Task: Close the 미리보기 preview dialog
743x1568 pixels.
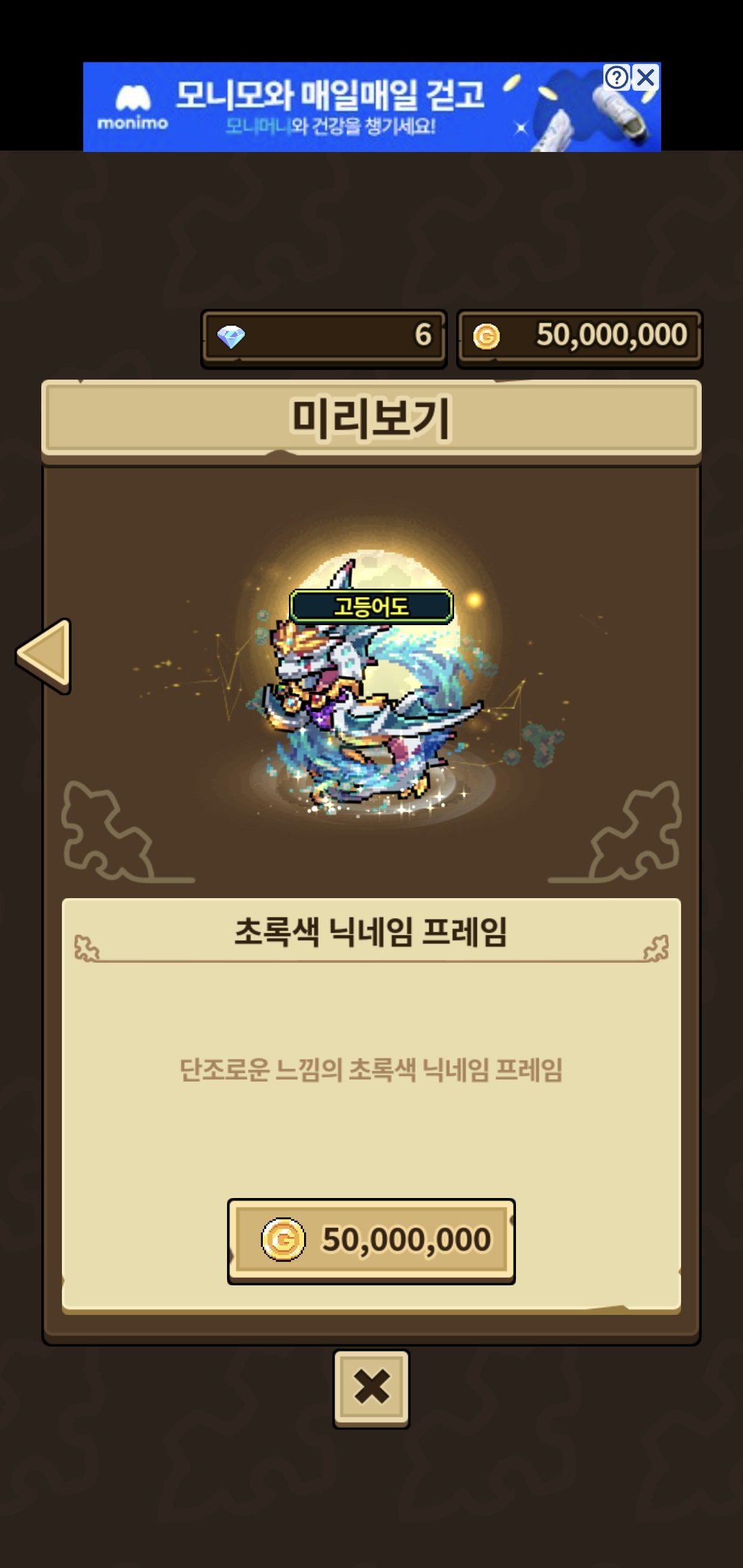Action: 371,1388
